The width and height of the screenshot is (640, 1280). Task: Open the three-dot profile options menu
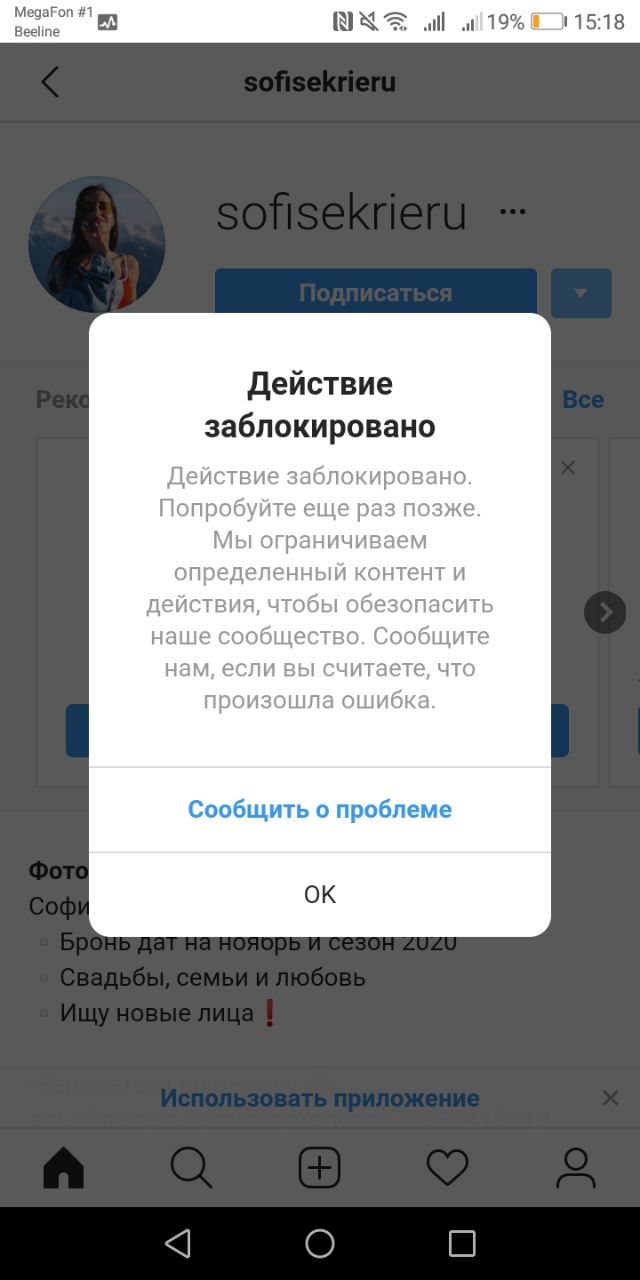512,212
